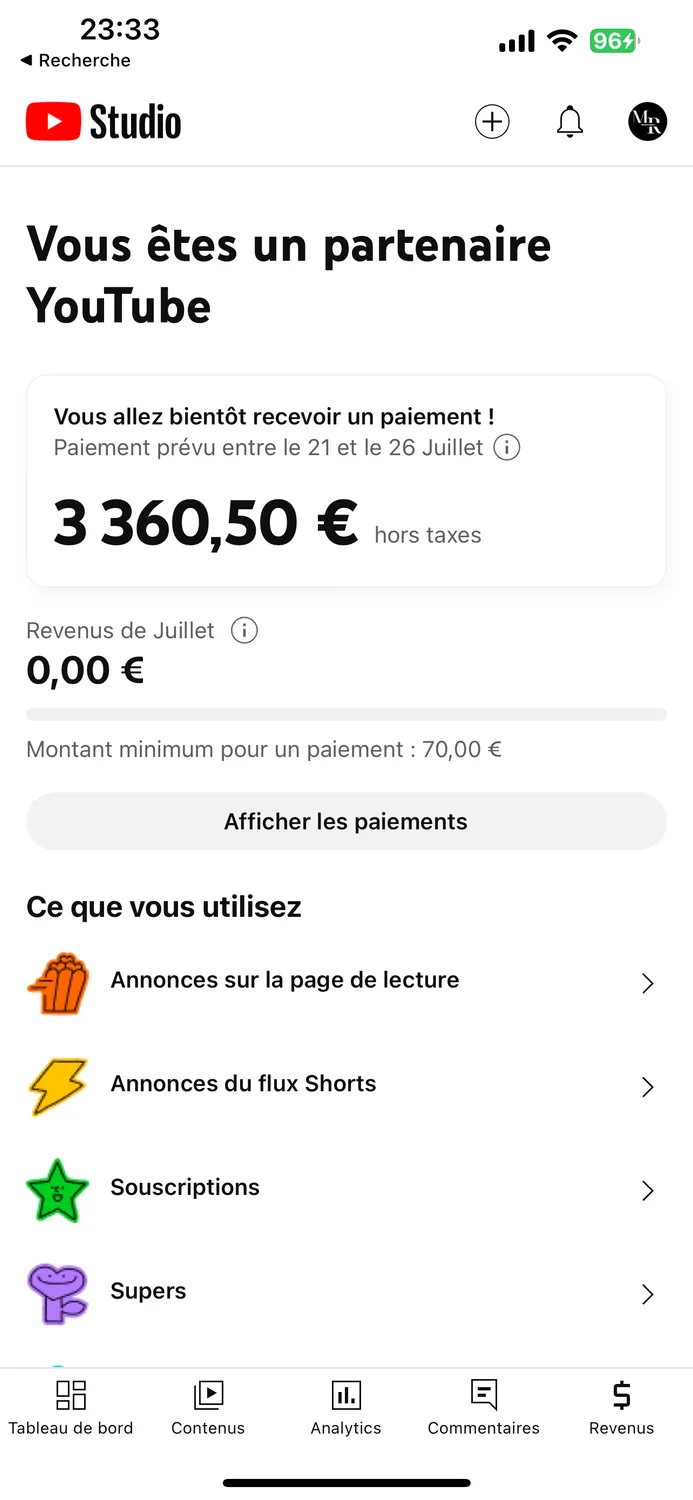Image resolution: width=693 pixels, height=1500 pixels.
Task: Switch to the Tableau de bord tab
Action: tap(71, 1408)
